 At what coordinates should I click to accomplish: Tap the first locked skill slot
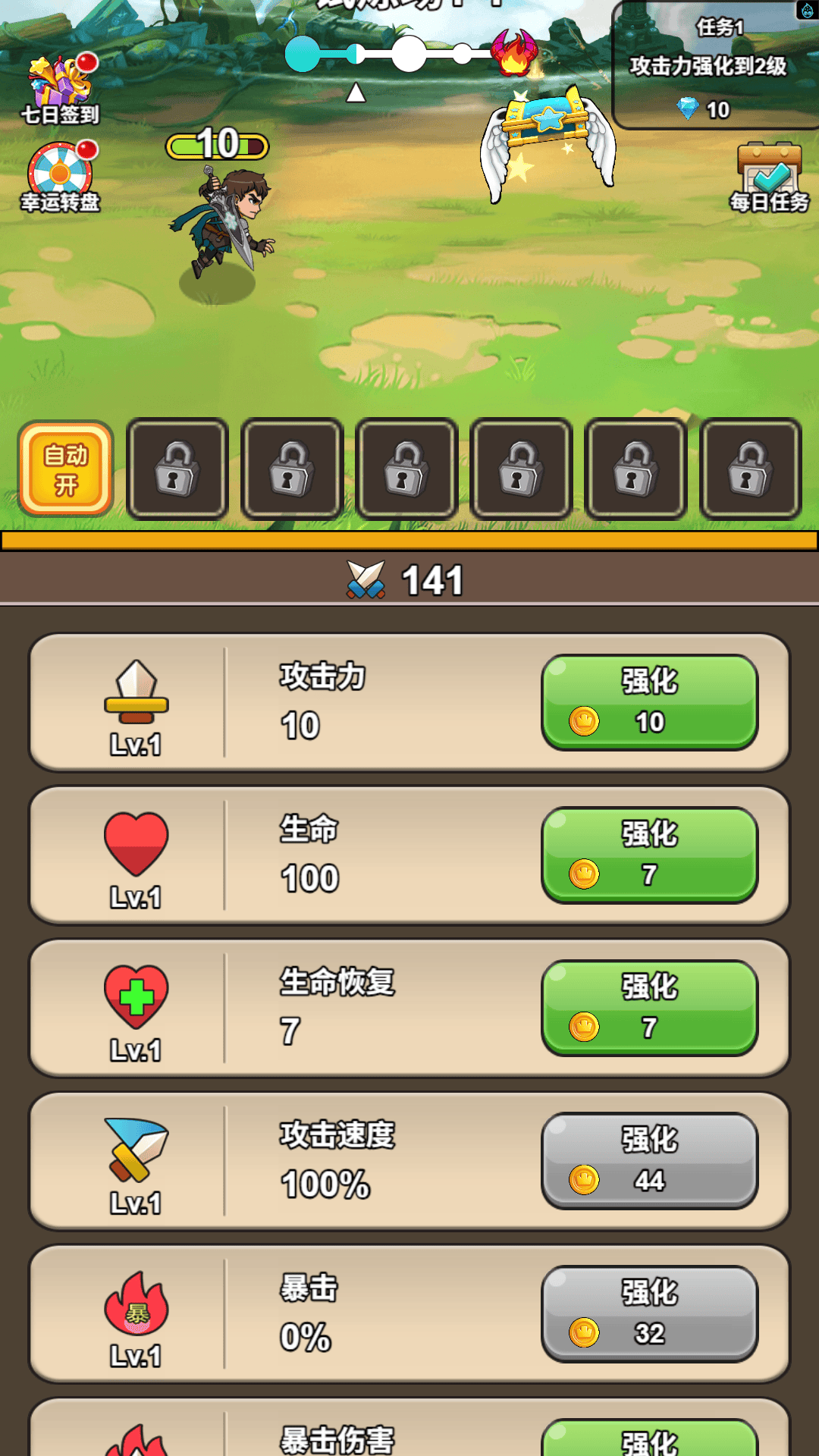[177, 469]
